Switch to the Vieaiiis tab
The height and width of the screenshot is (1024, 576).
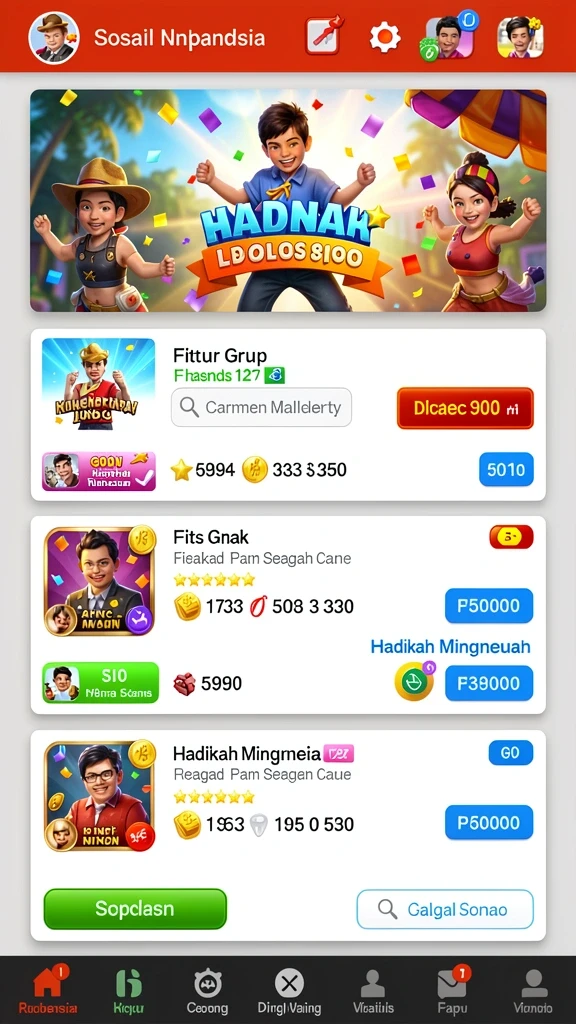coord(373,991)
